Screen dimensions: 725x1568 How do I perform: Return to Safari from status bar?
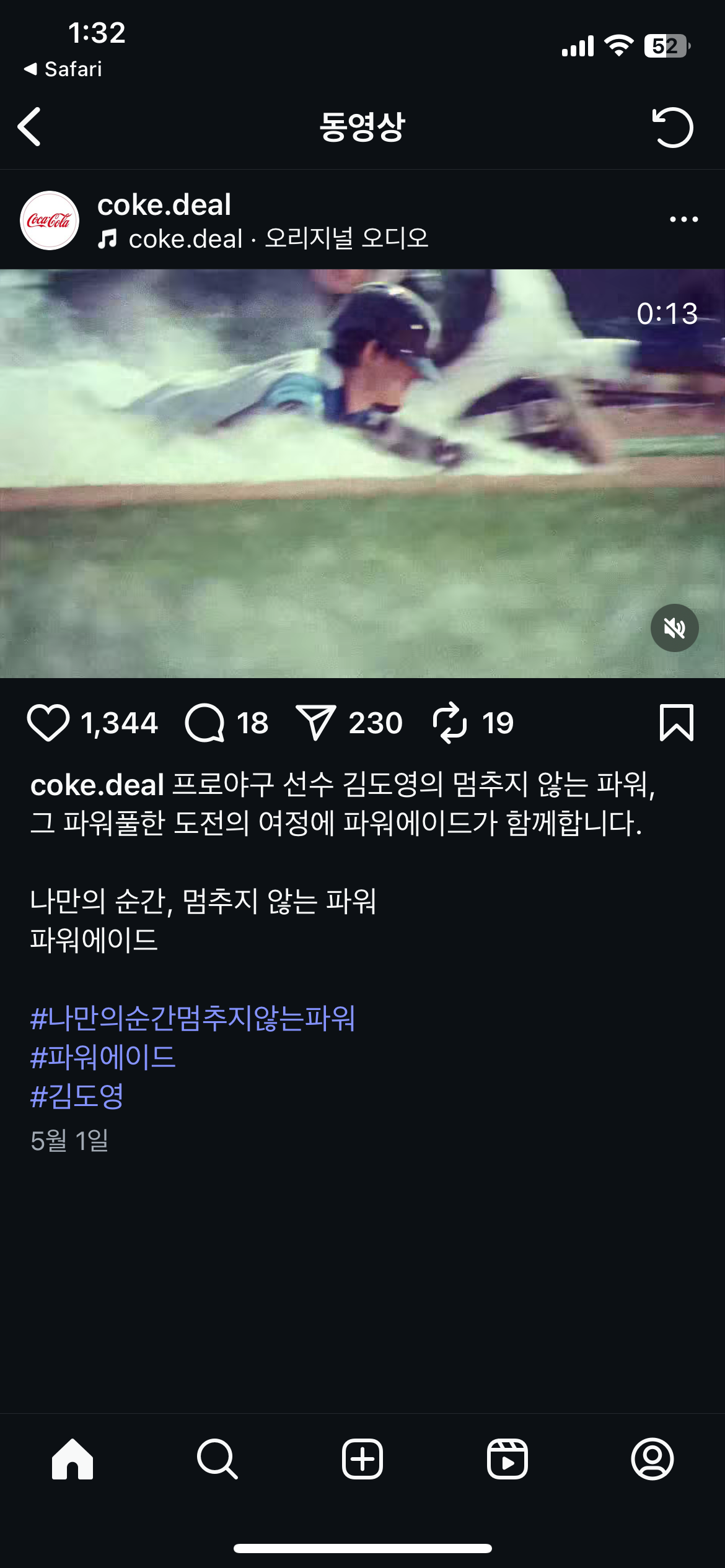coord(63,69)
